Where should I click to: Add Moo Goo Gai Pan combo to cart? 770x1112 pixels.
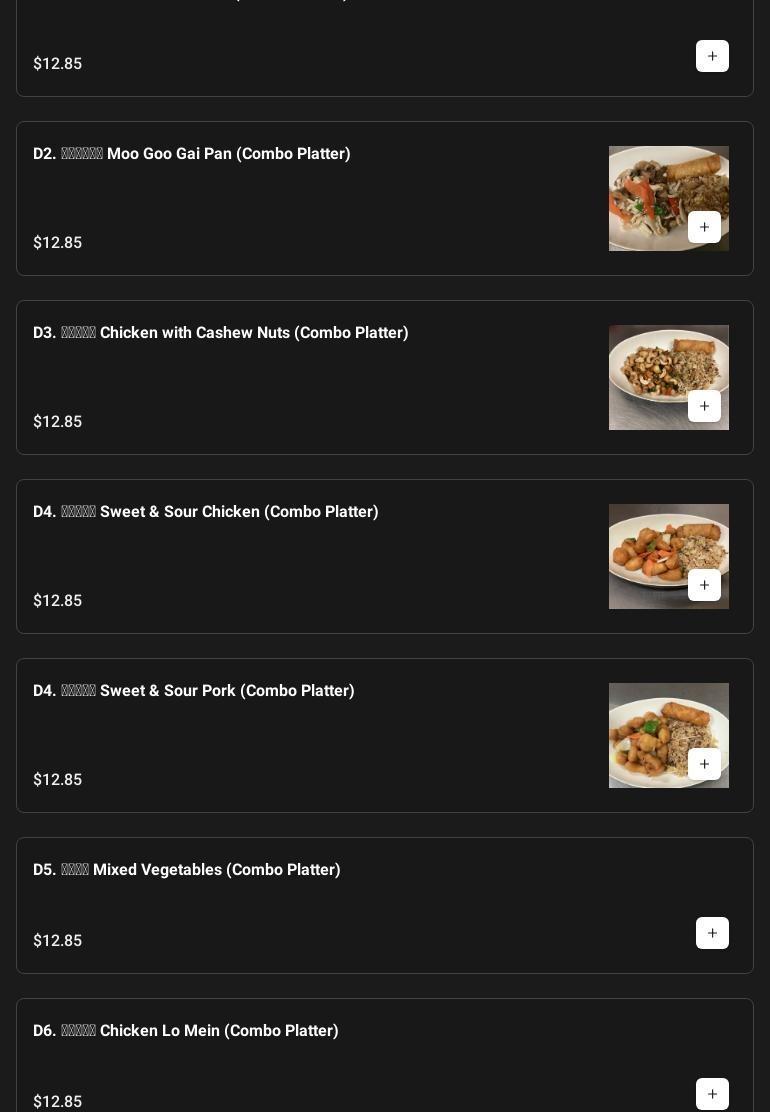coord(704,227)
